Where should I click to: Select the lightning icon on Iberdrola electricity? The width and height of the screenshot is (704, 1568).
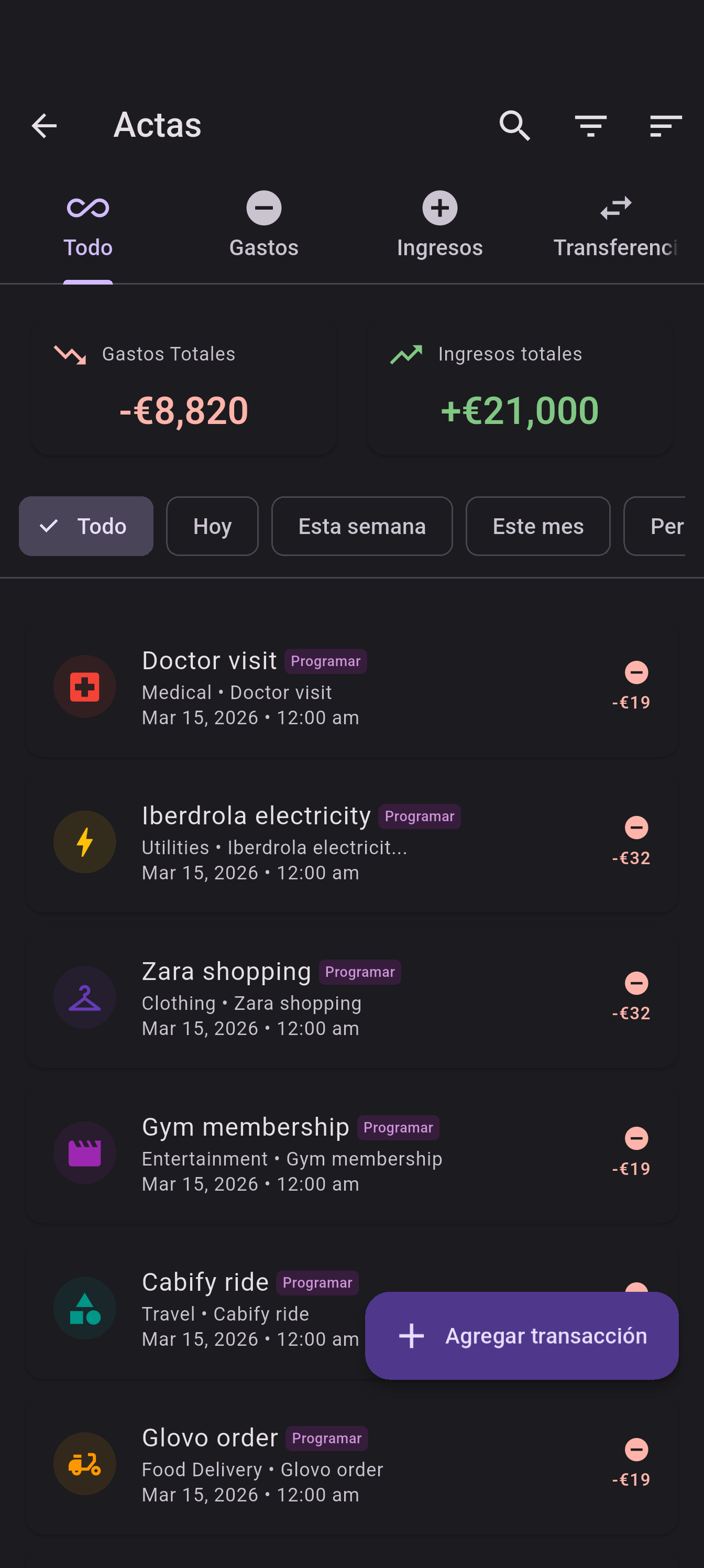(84, 841)
